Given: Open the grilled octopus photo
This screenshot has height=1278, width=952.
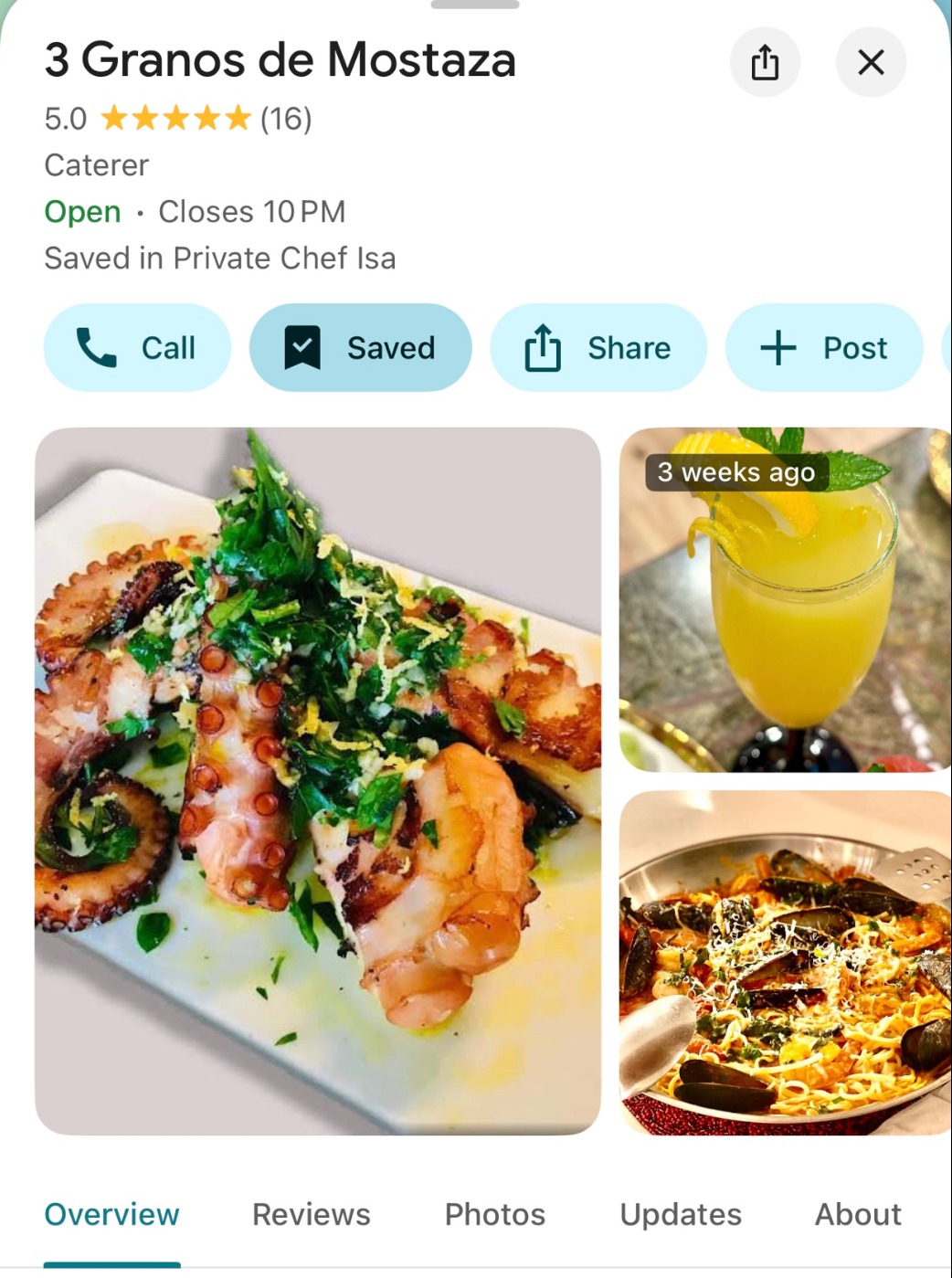Looking at the screenshot, I should pos(318,781).
